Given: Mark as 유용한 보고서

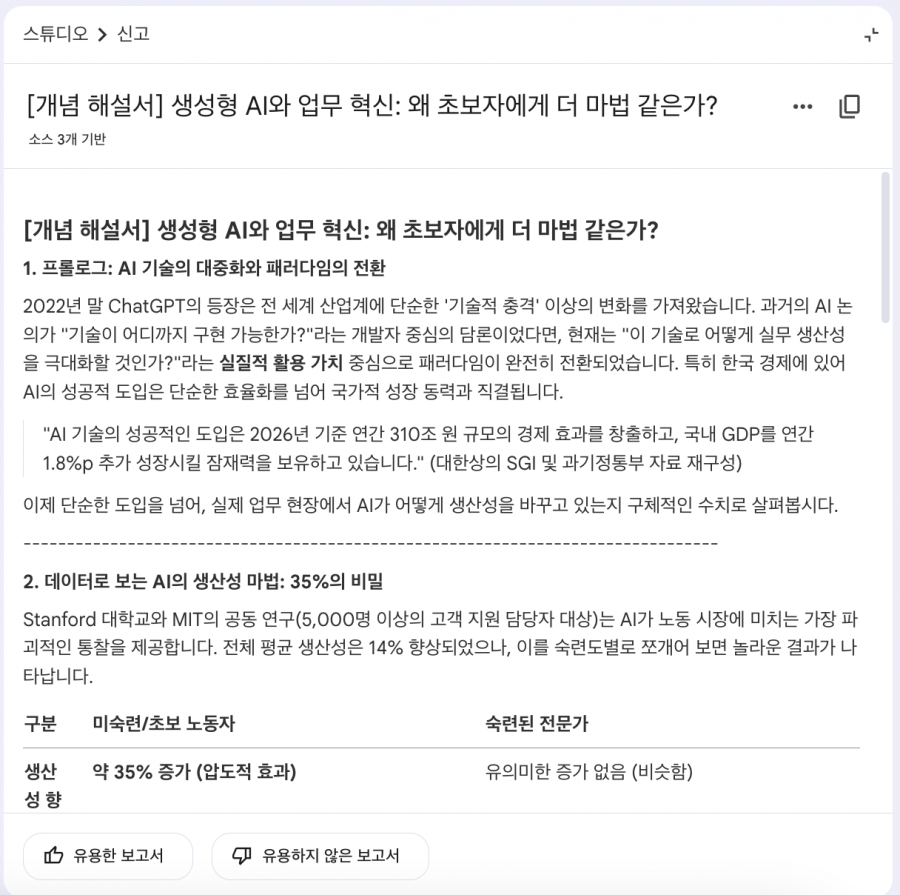Looking at the screenshot, I should coord(108,855).
